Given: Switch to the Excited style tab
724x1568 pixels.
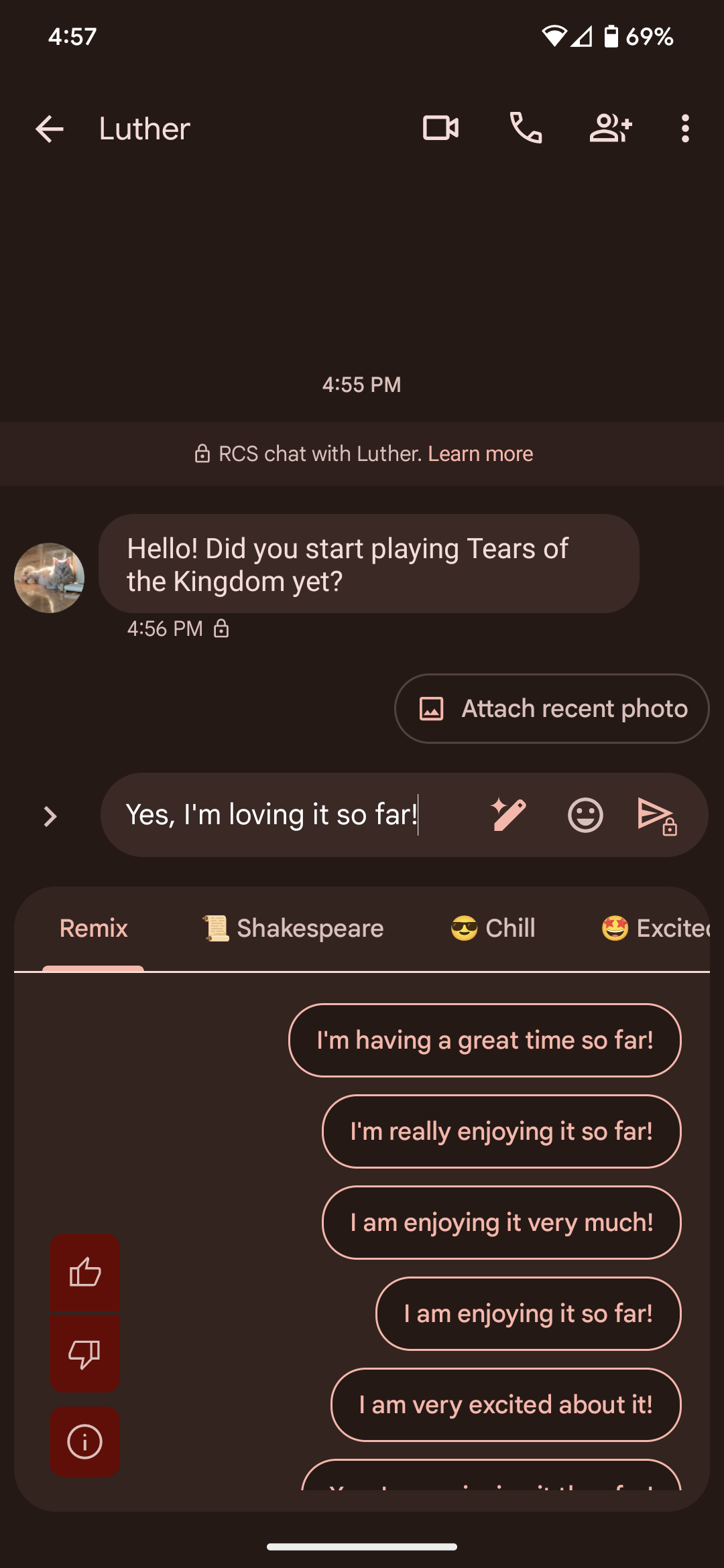Looking at the screenshot, I should tap(655, 928).
